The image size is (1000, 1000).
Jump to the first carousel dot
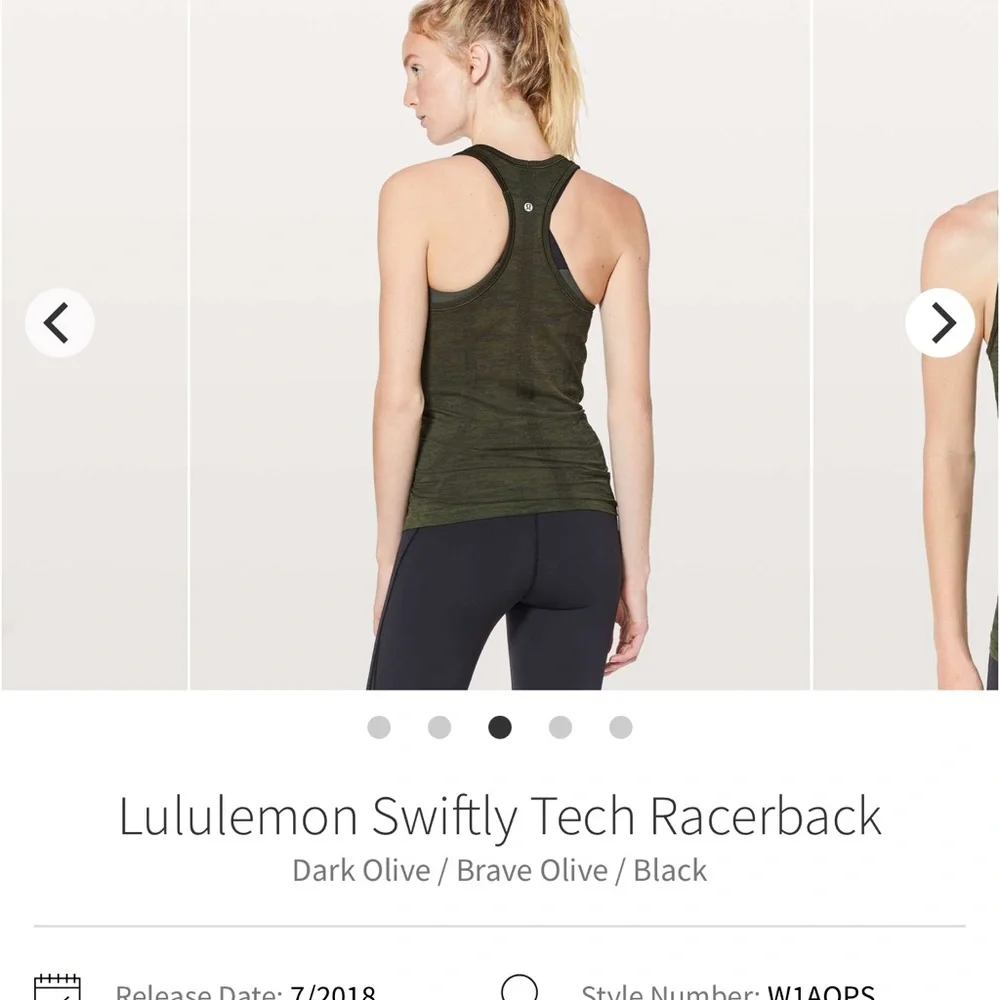point(379,727)
